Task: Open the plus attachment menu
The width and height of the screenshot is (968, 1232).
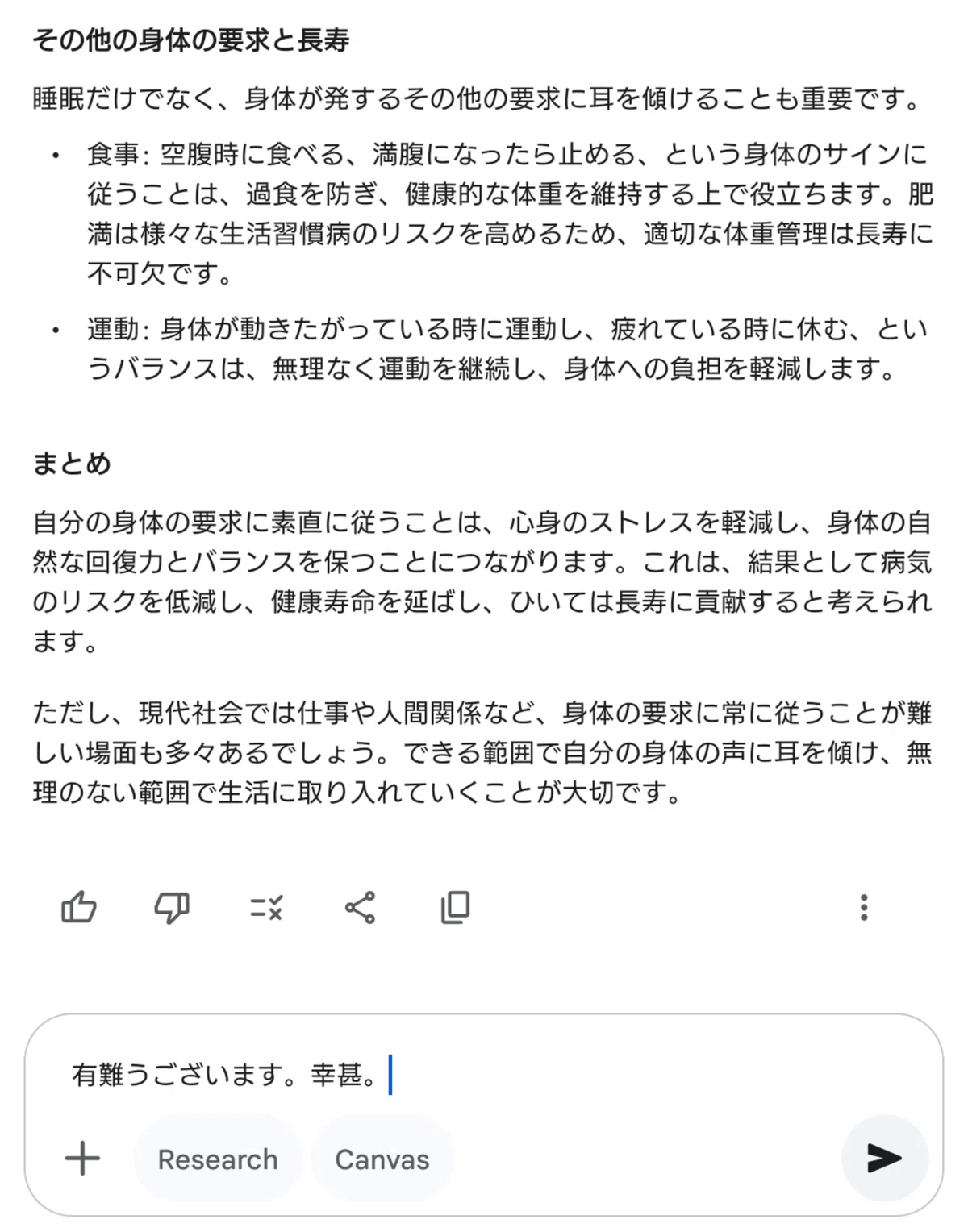Action: click(82, 1159)
